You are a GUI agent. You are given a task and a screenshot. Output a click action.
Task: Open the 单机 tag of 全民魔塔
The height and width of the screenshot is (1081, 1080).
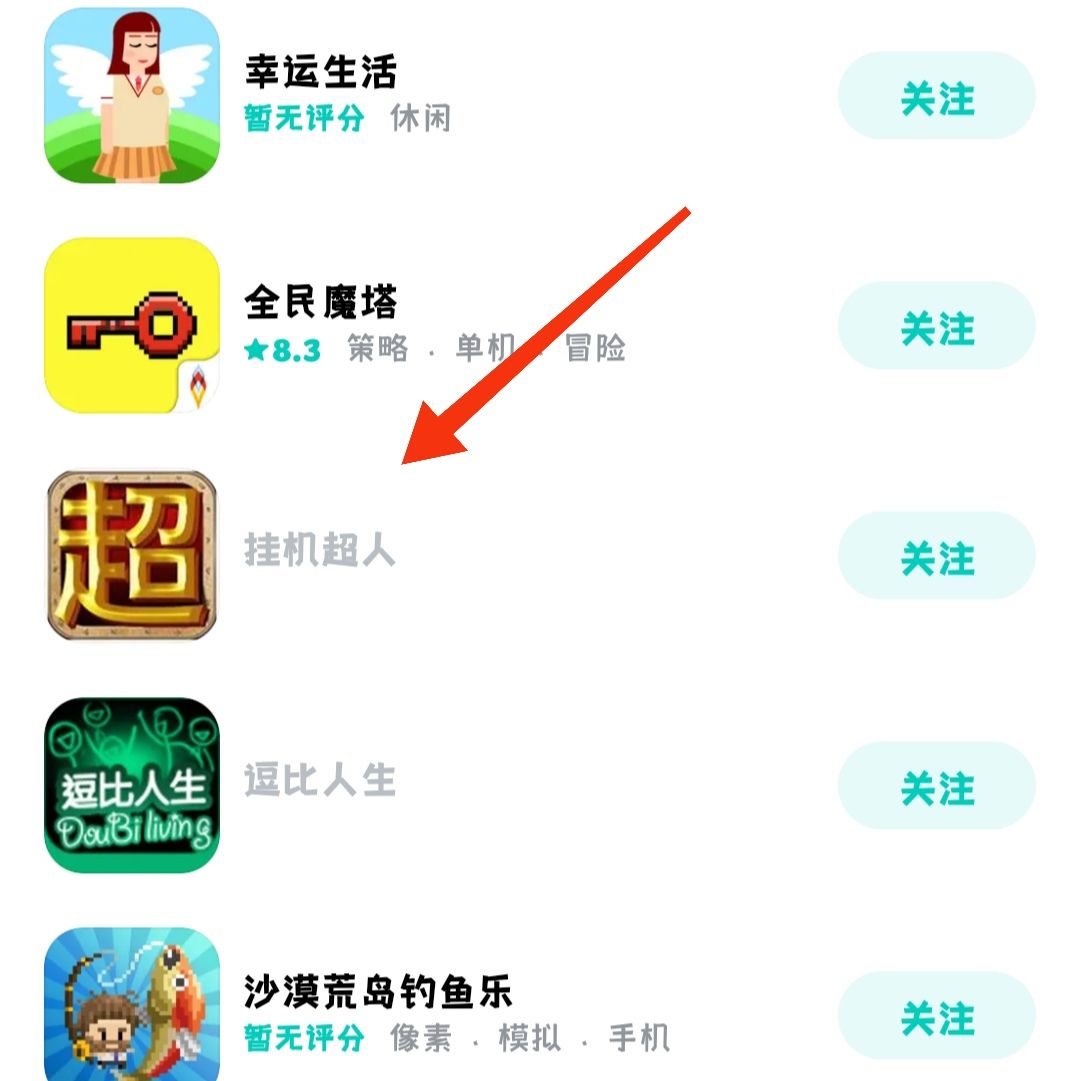click(x=487, y=348)
